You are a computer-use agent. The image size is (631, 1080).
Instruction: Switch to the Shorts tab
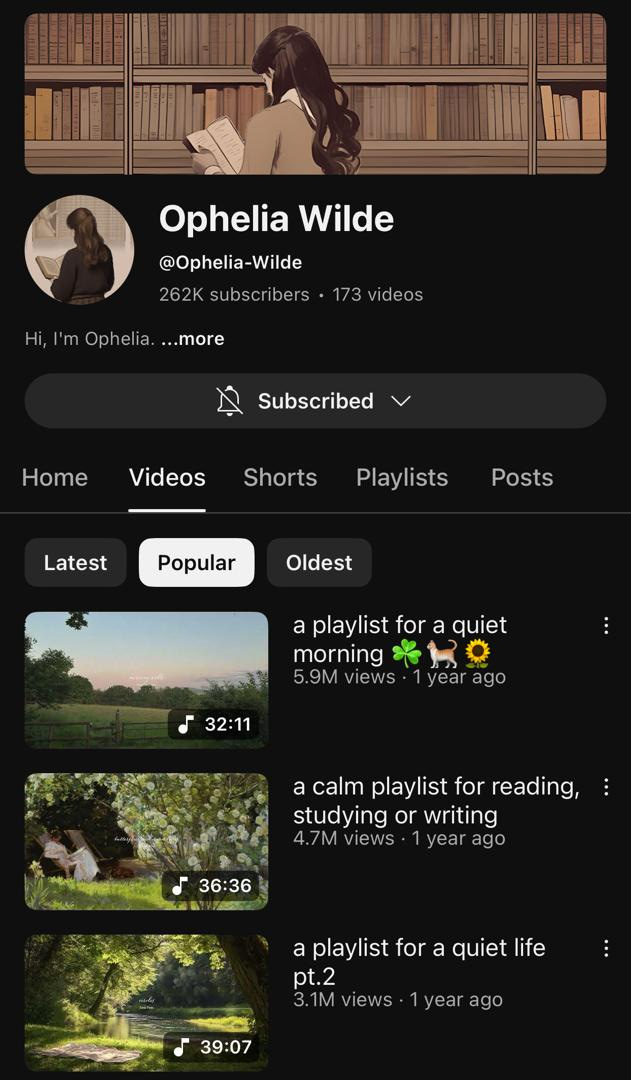[280, 478]
